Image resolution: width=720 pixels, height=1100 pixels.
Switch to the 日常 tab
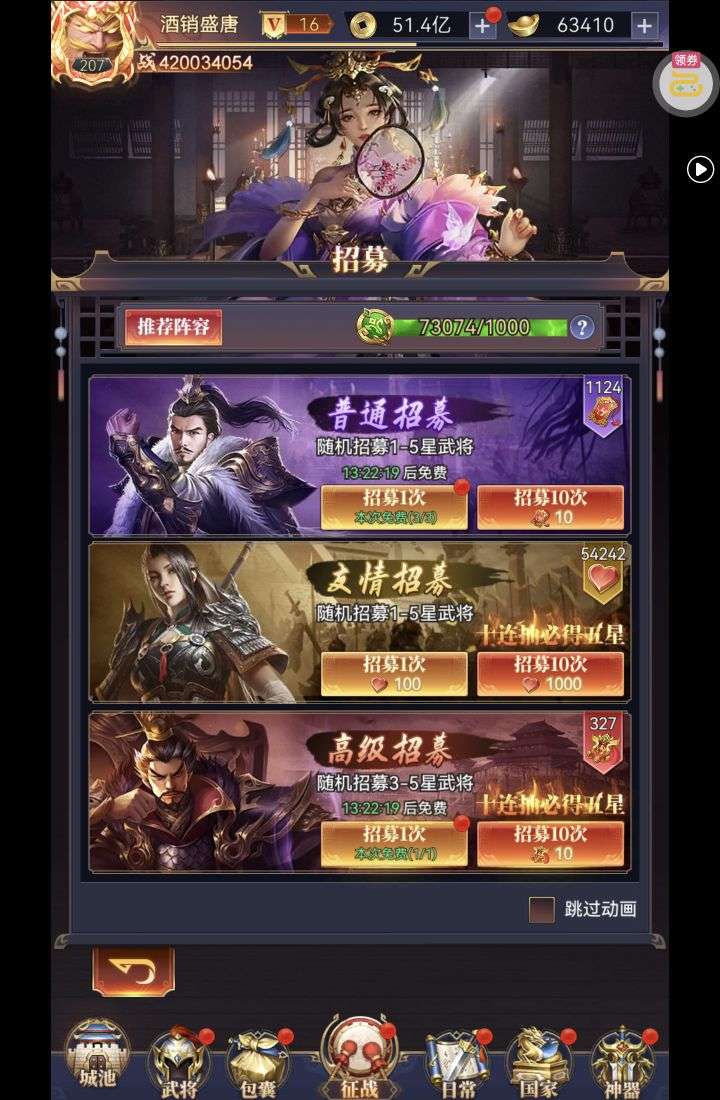tap(454, 1060)
